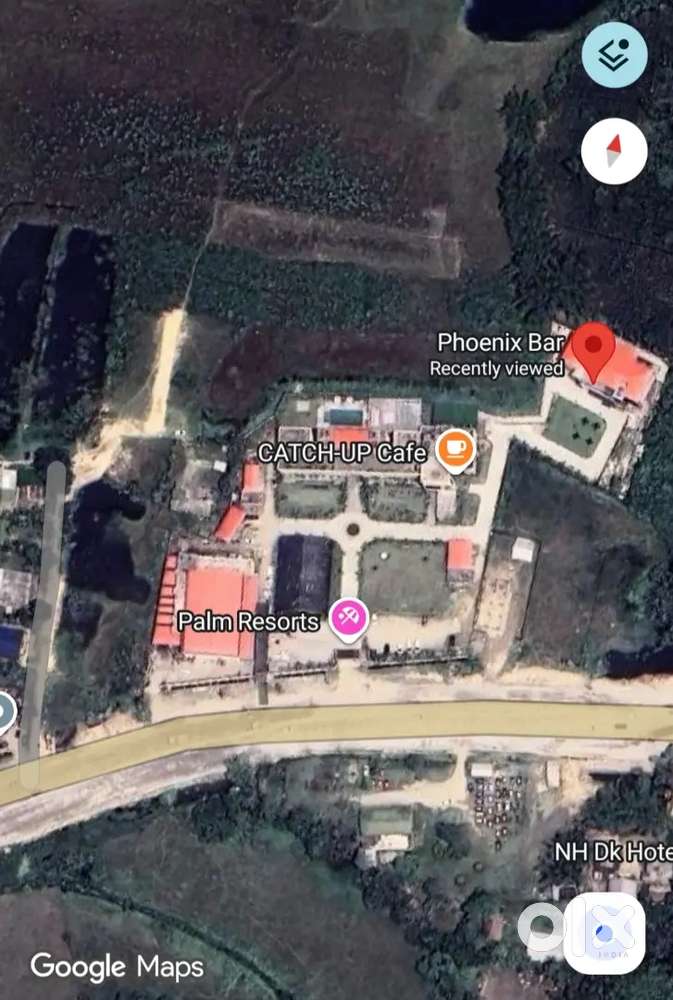Open the map layers button

(614, 54)
